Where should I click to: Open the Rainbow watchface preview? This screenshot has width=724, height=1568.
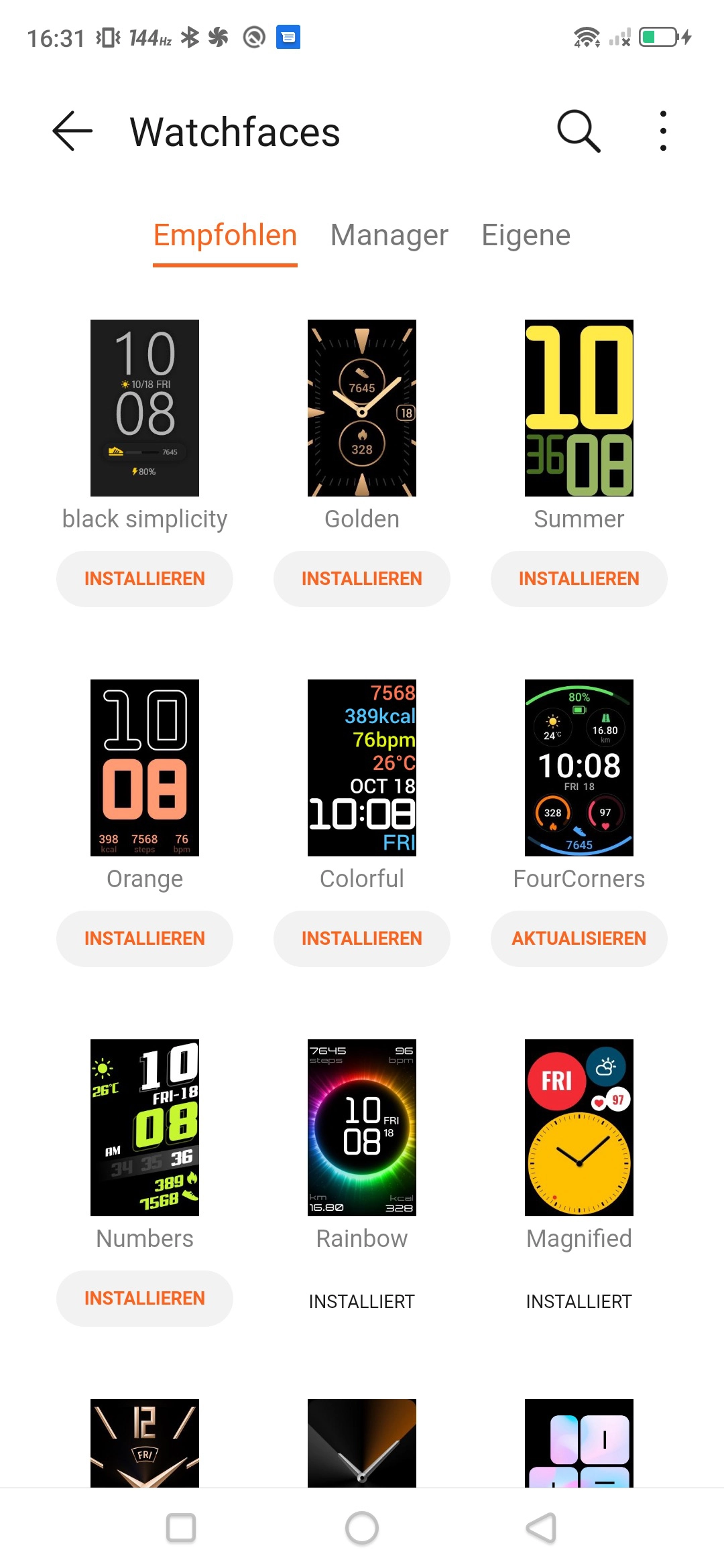point(362,1128)
